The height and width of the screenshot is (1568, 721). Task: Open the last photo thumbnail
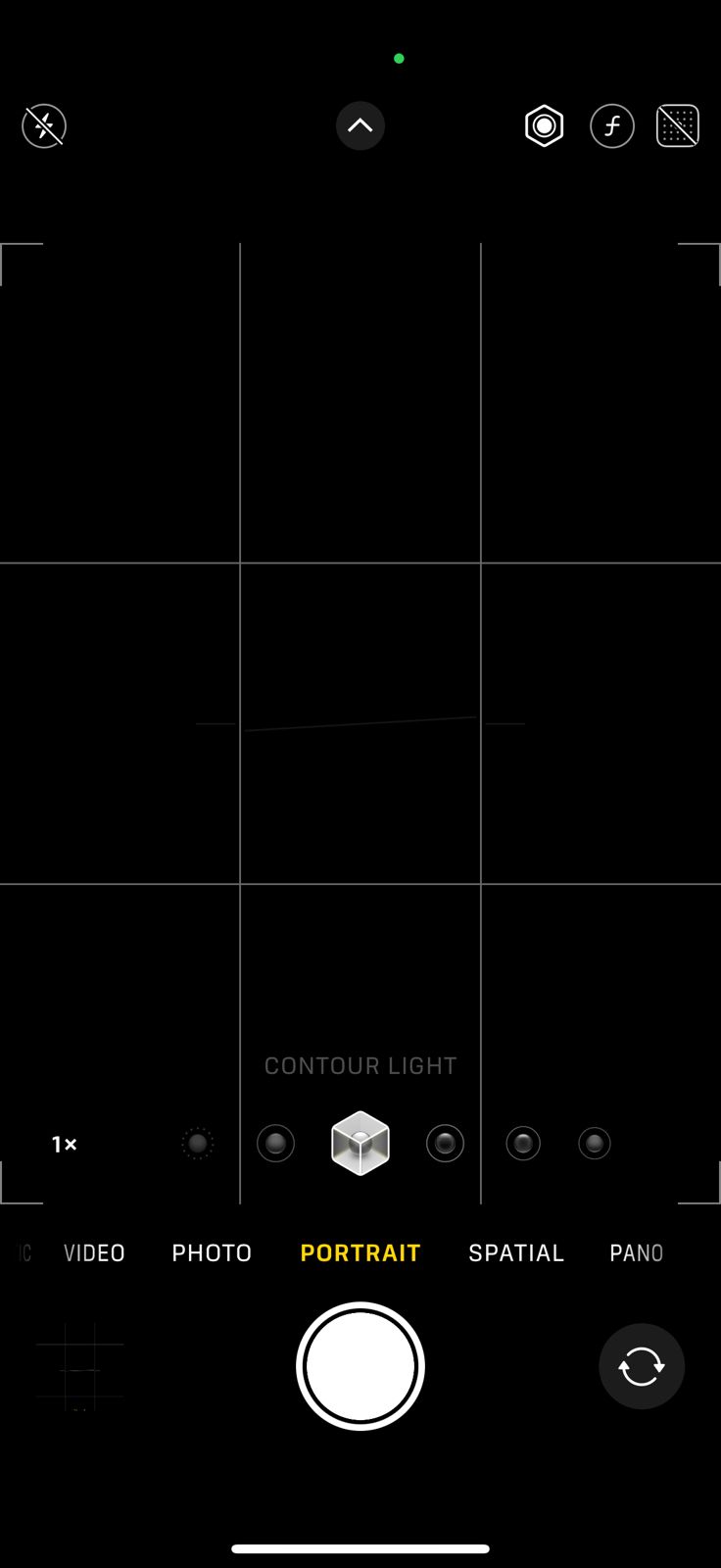point(80,1366)
